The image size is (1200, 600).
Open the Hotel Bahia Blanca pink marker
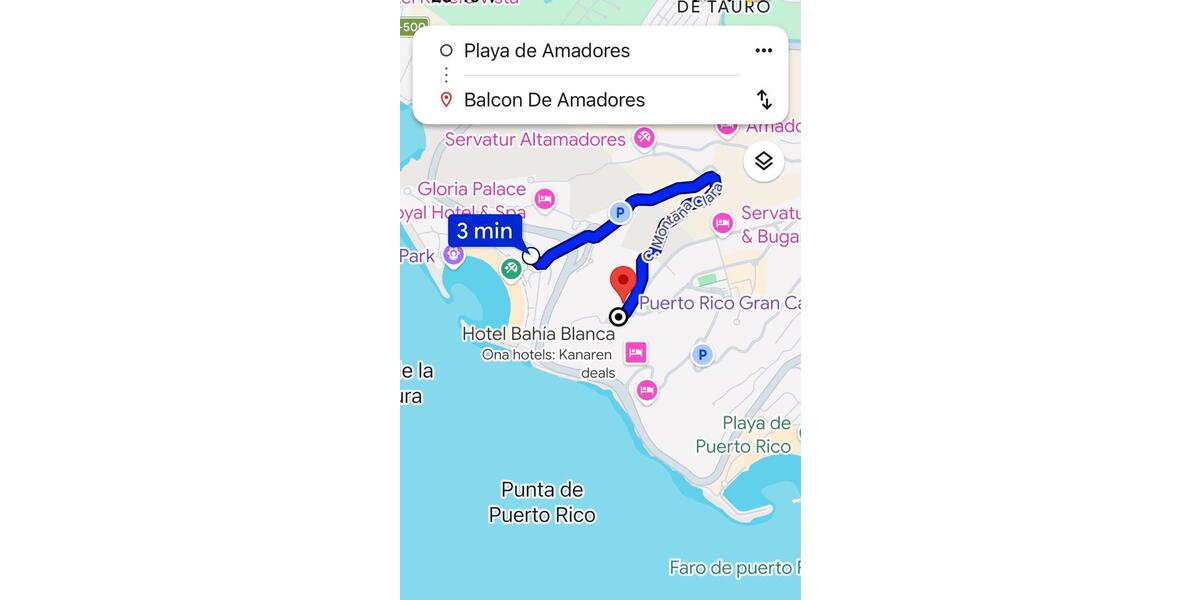tap(636, 352)
